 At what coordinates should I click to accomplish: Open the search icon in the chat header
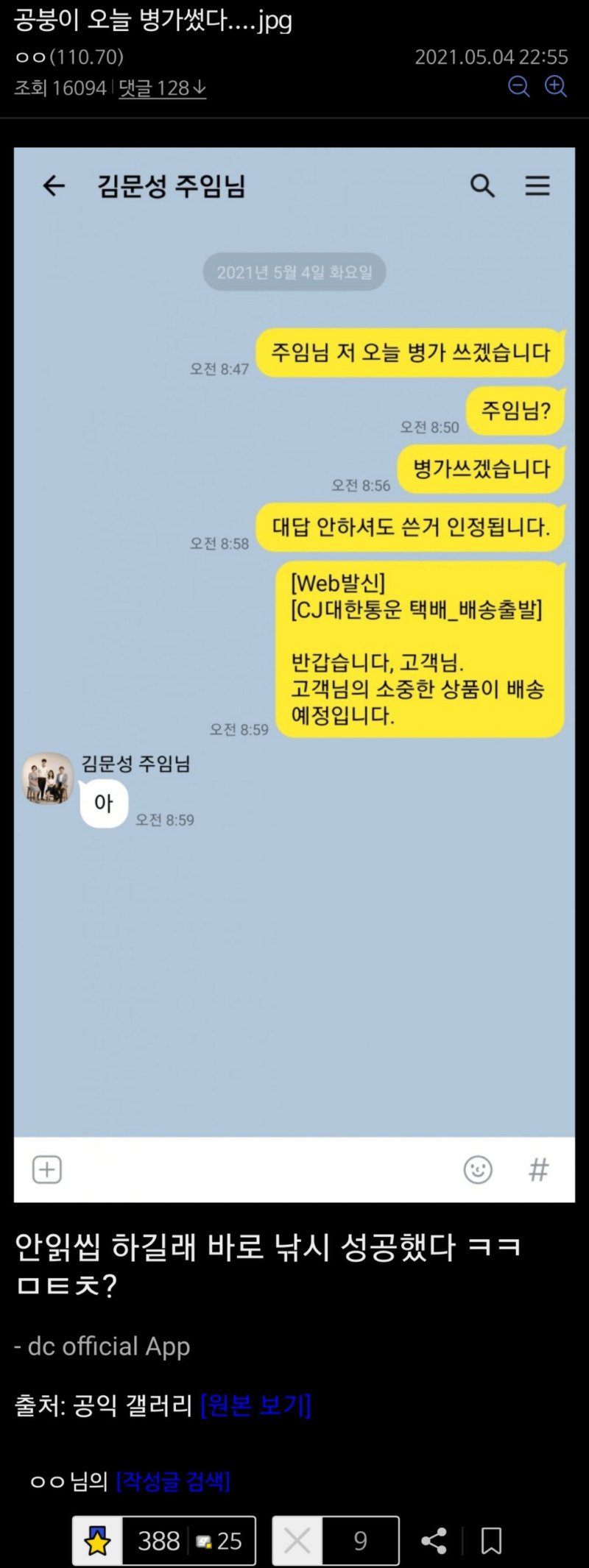pos(482,187)
